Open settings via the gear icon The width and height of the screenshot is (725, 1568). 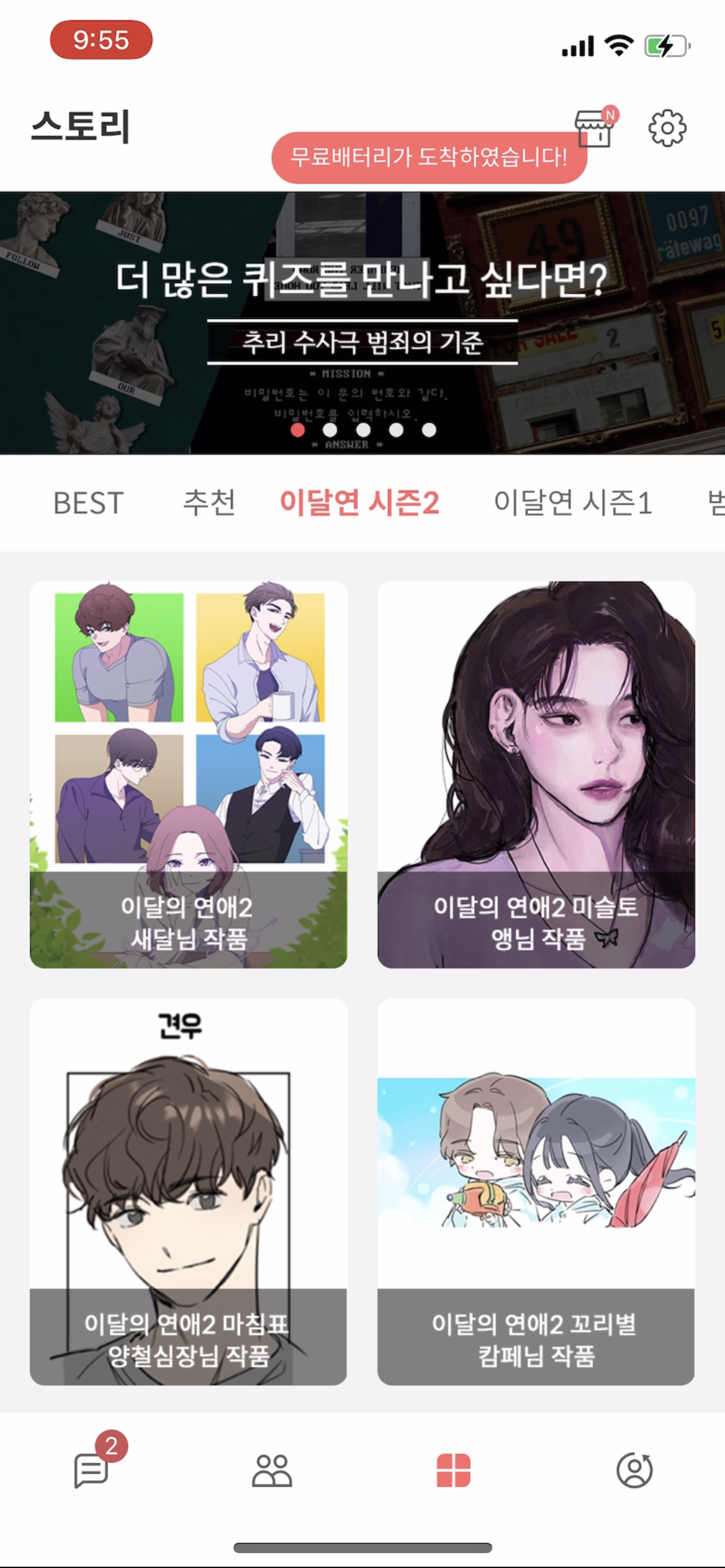tap(667, 128)
